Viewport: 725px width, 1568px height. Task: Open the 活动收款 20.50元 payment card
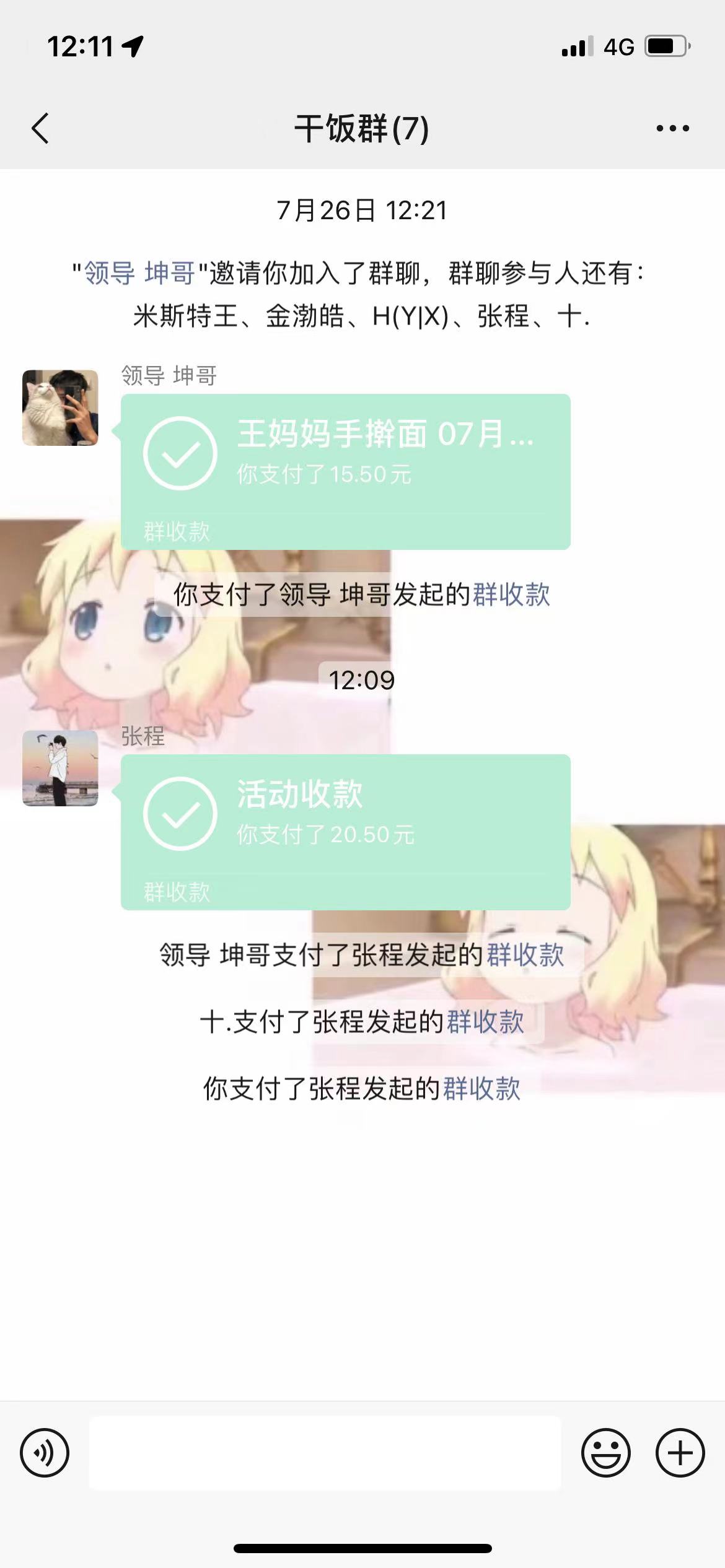pos(345,832)
